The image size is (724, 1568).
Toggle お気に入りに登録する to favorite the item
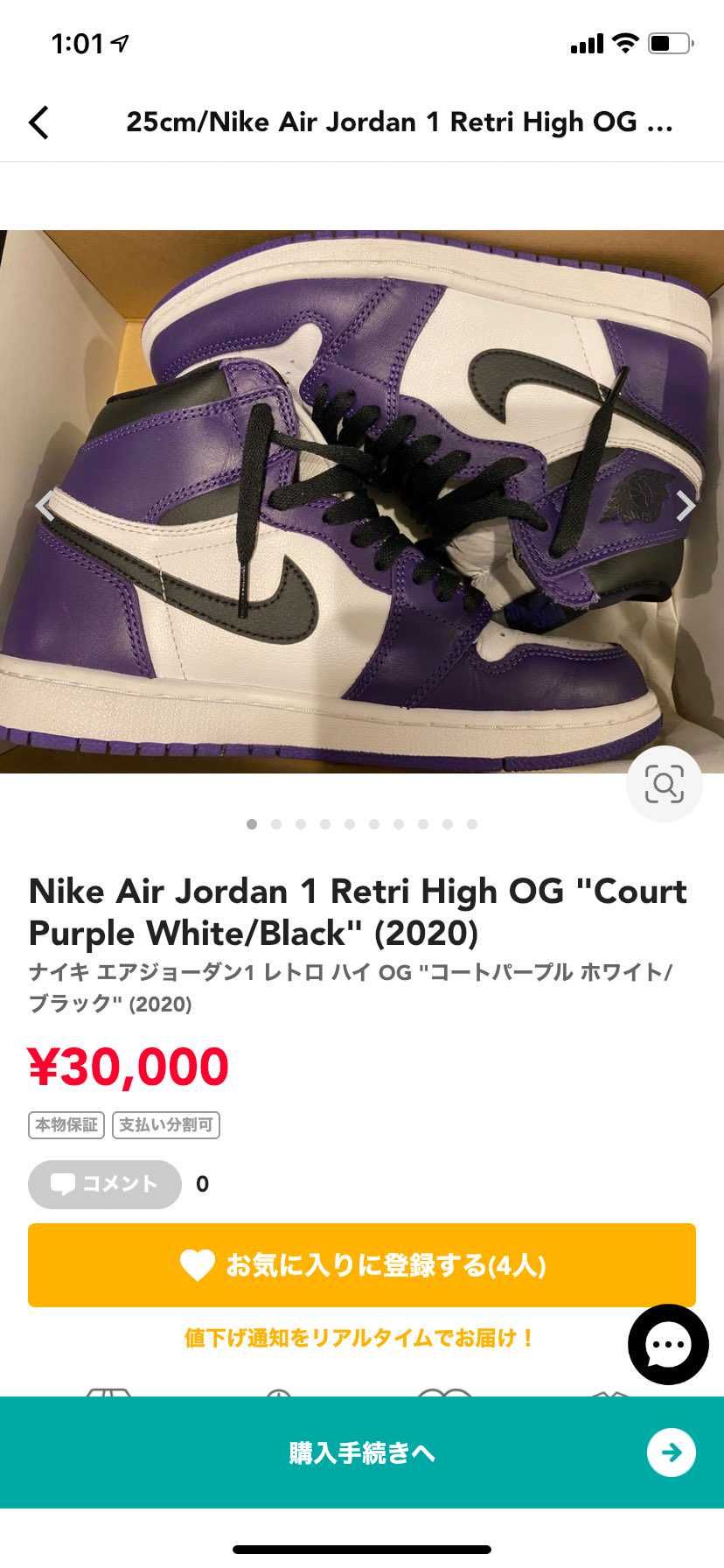[x=362, y=1265]
